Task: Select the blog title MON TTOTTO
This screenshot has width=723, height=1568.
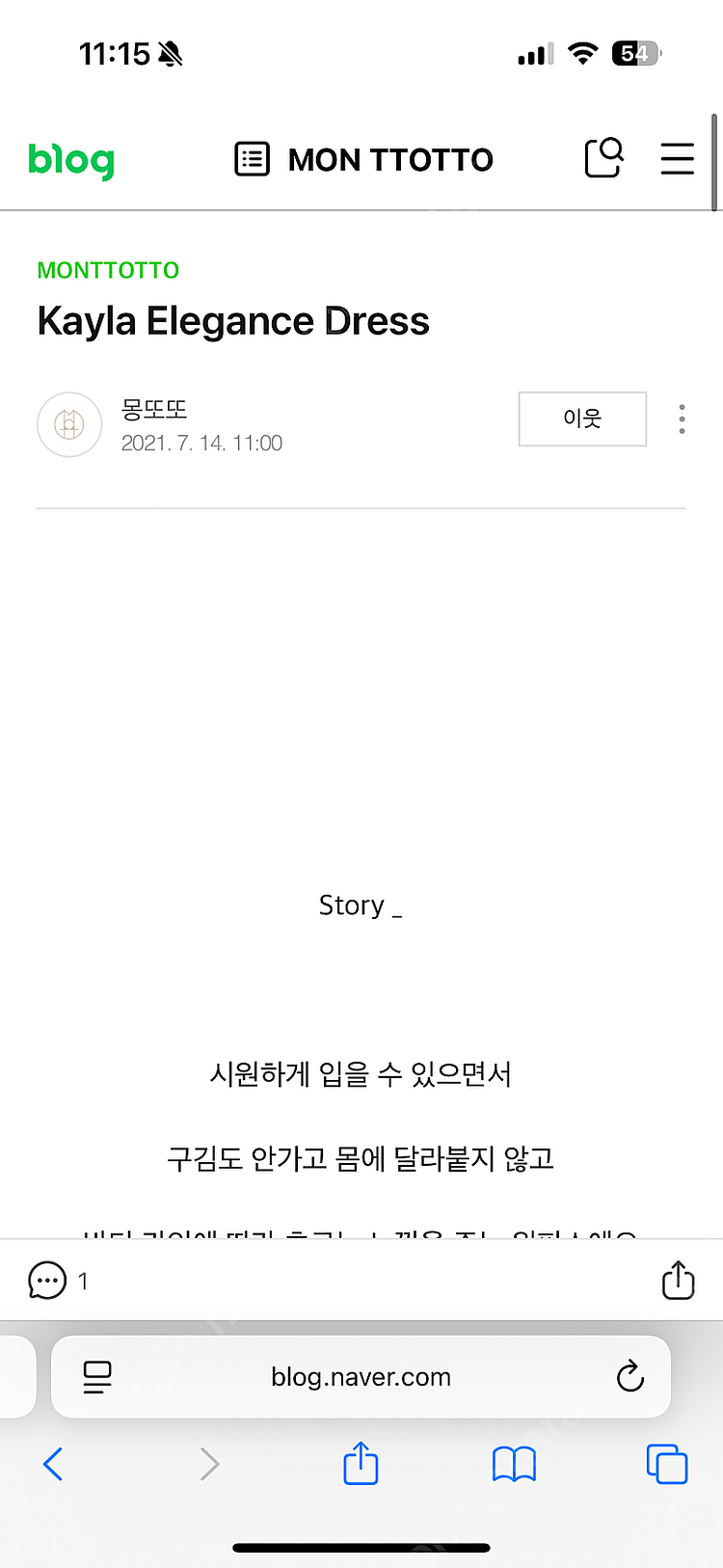Action: click(x=389, y=159)
